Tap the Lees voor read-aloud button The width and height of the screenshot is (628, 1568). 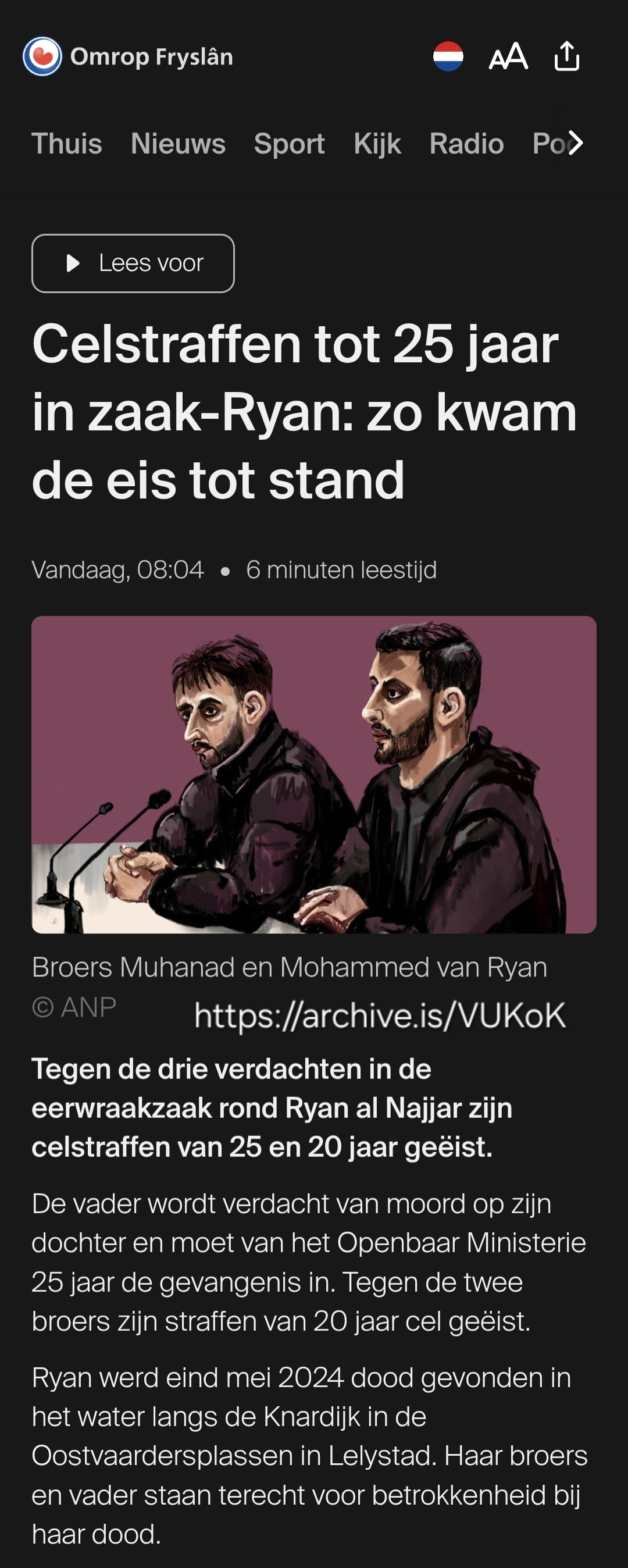[x=133, y=263]
